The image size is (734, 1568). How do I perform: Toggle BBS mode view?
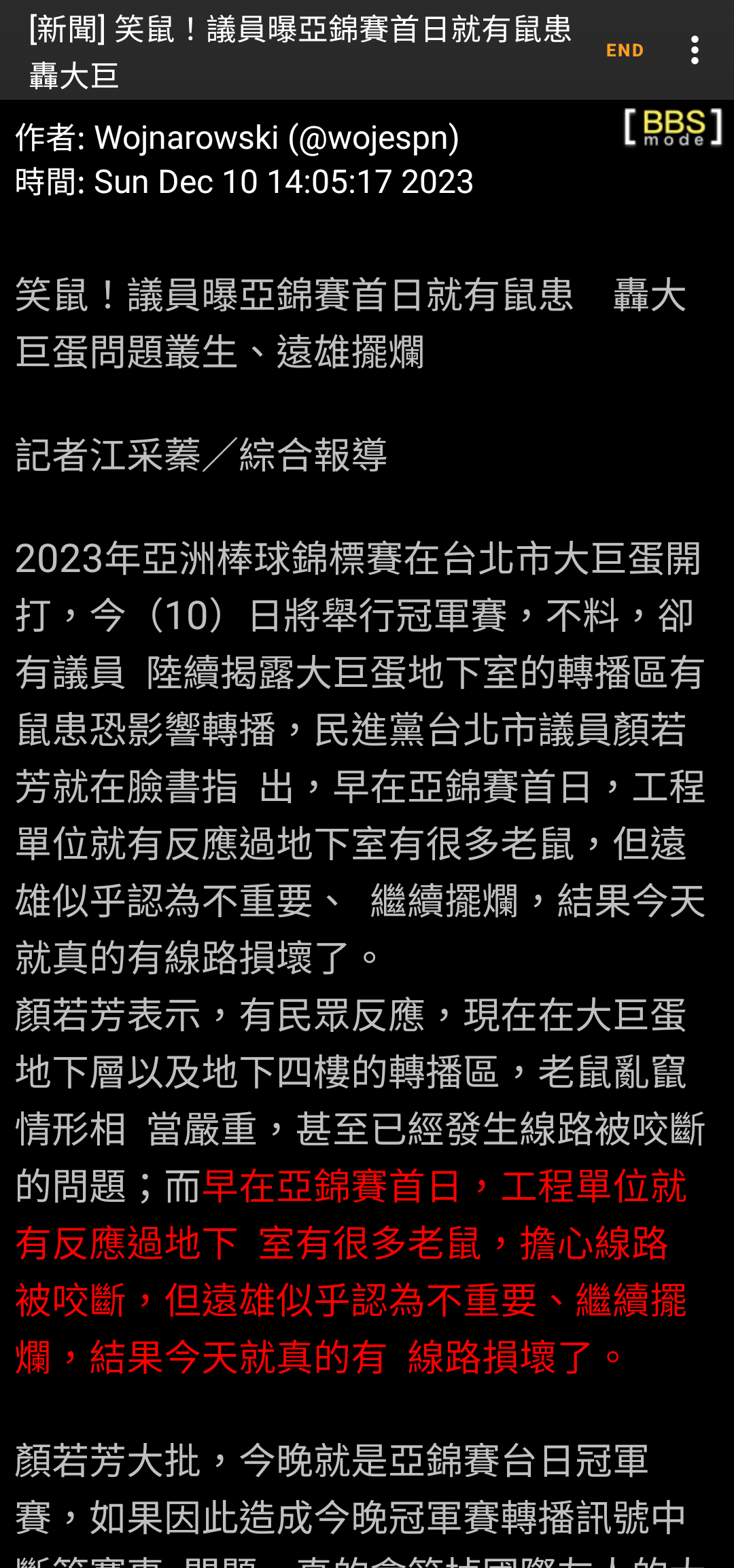tap(673, 128)
